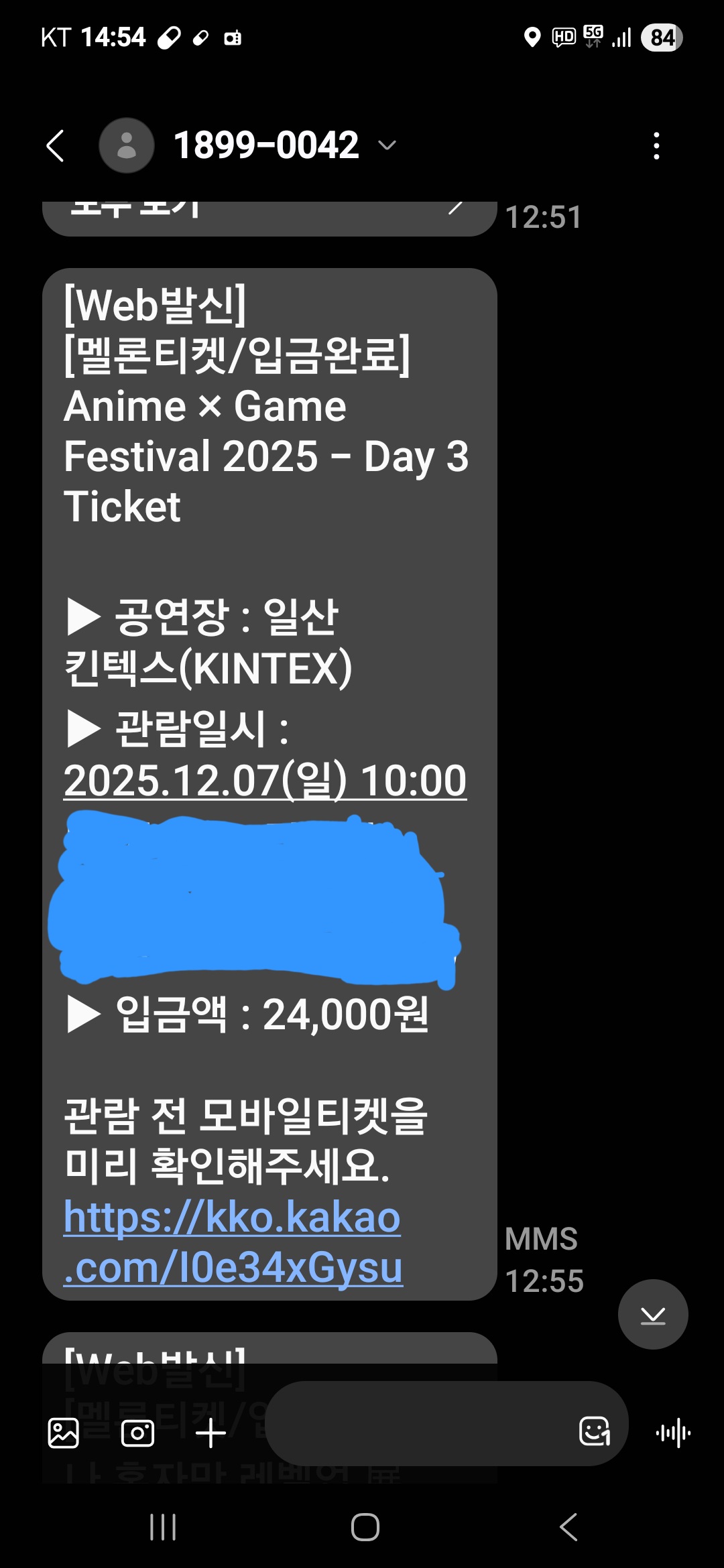Screen dimensions: 724x1568
Task: Tap the underlined date 2025.12.07(일) 10:00
Action: click(265, 781)
